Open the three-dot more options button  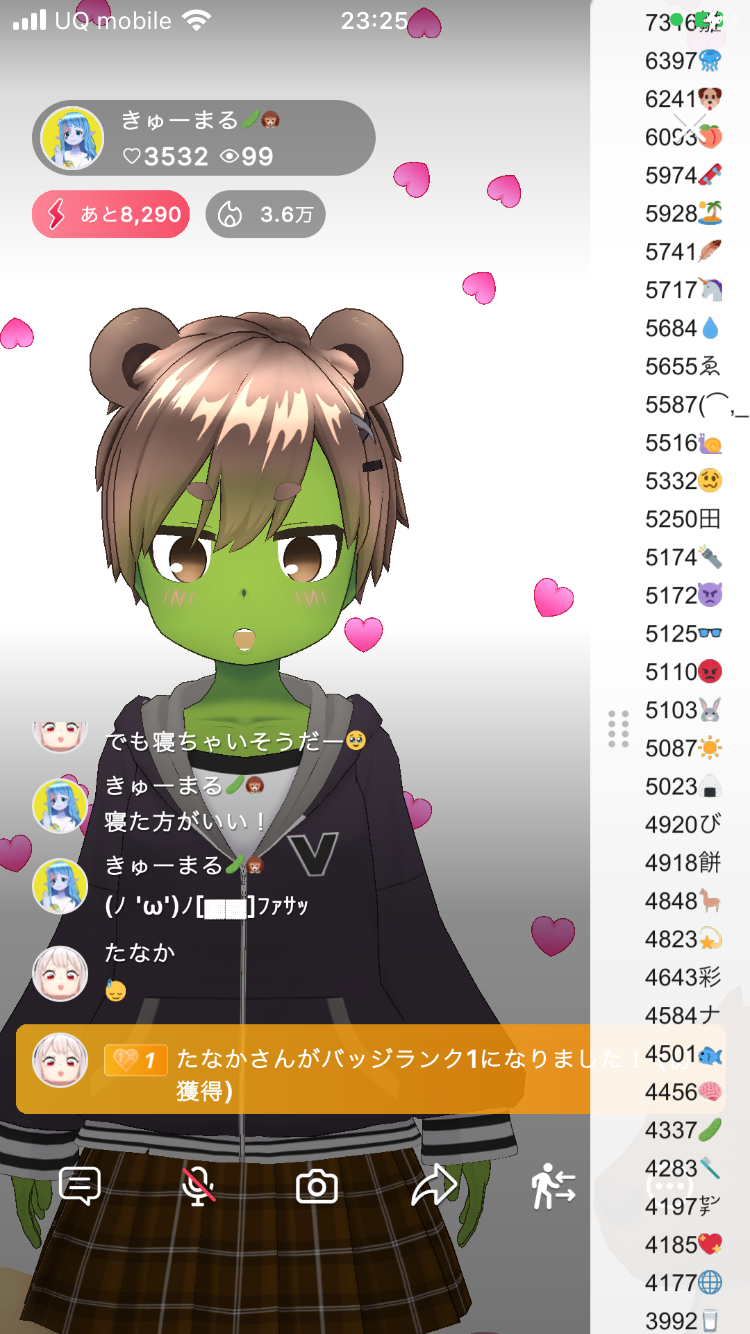(670, 1186)
